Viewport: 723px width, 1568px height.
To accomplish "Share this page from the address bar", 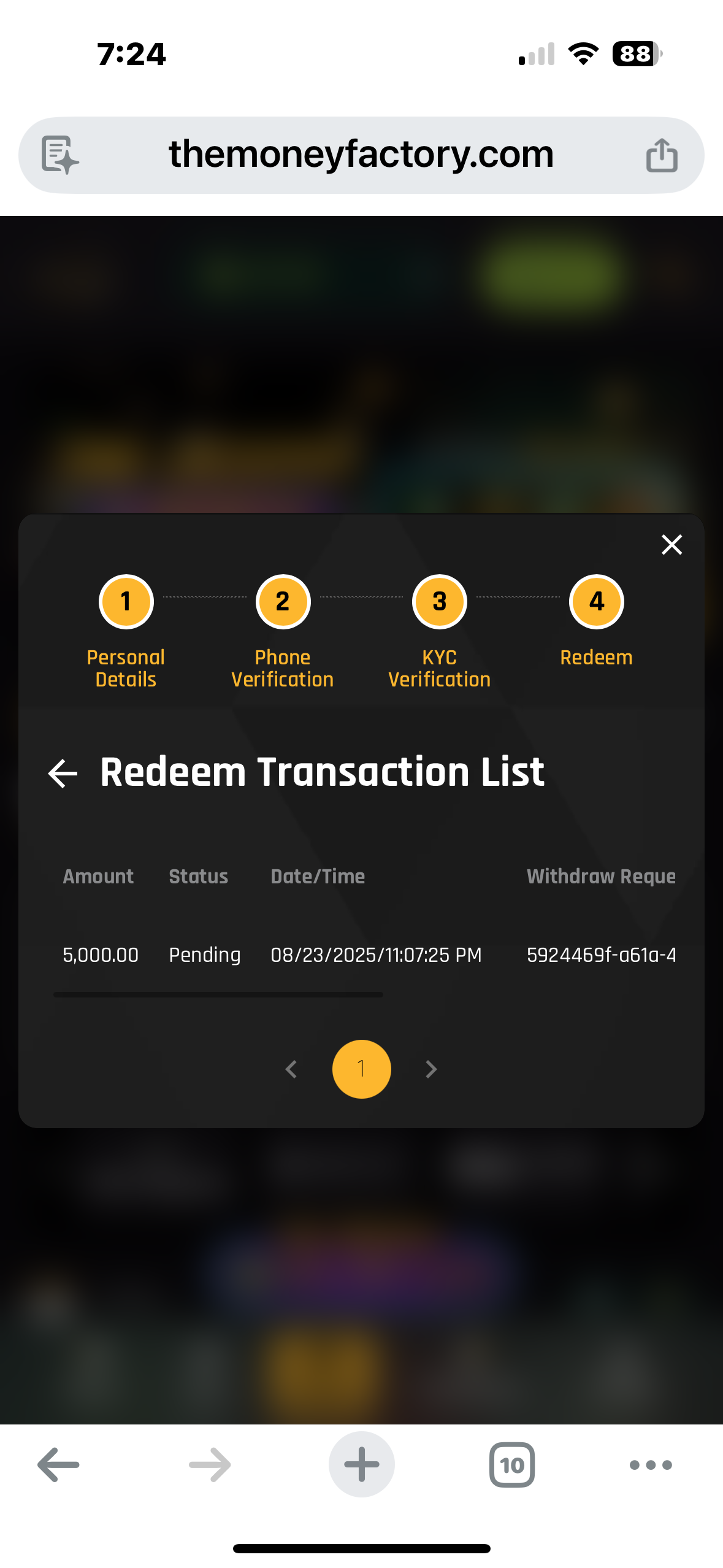I will (x=662, y=155).
